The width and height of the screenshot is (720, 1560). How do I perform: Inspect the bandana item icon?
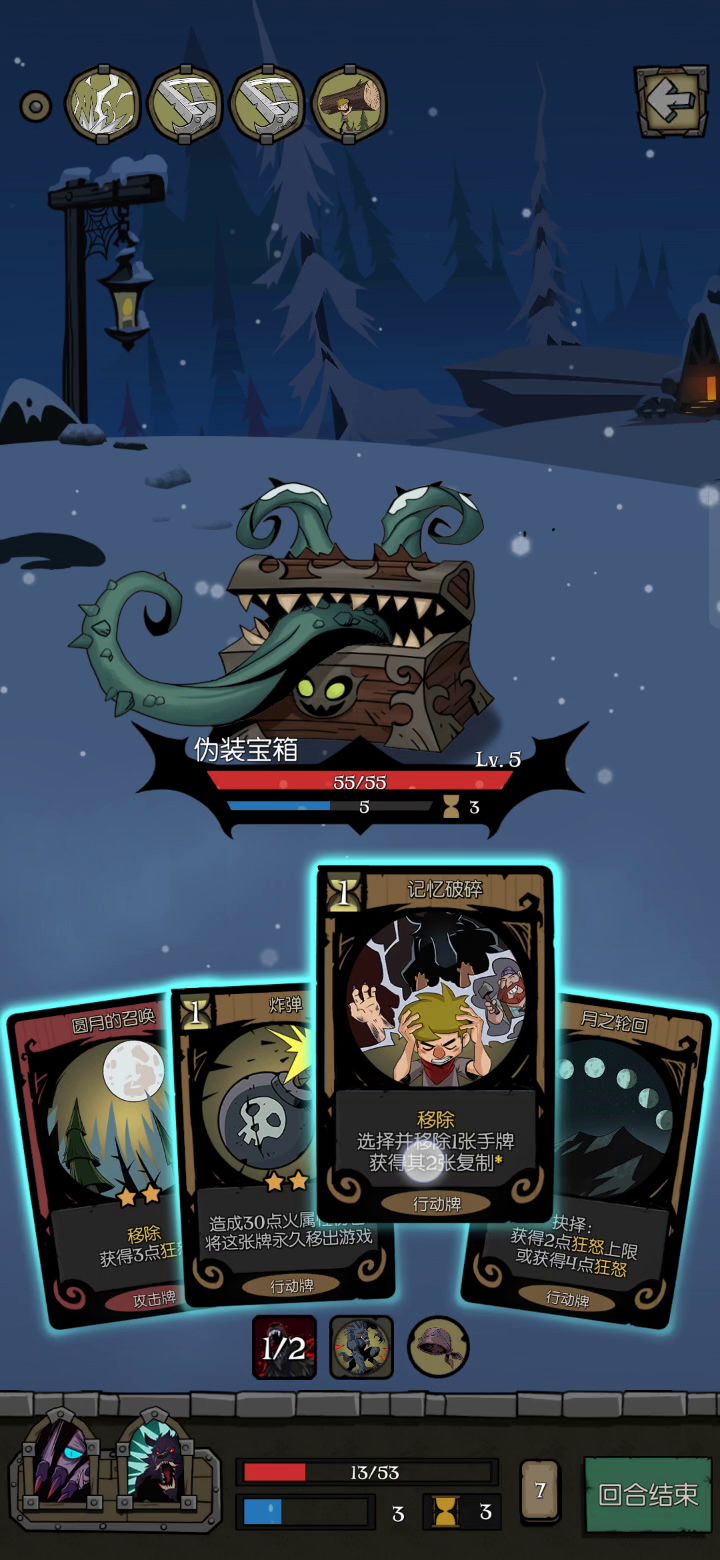[x=438, y=1347]
